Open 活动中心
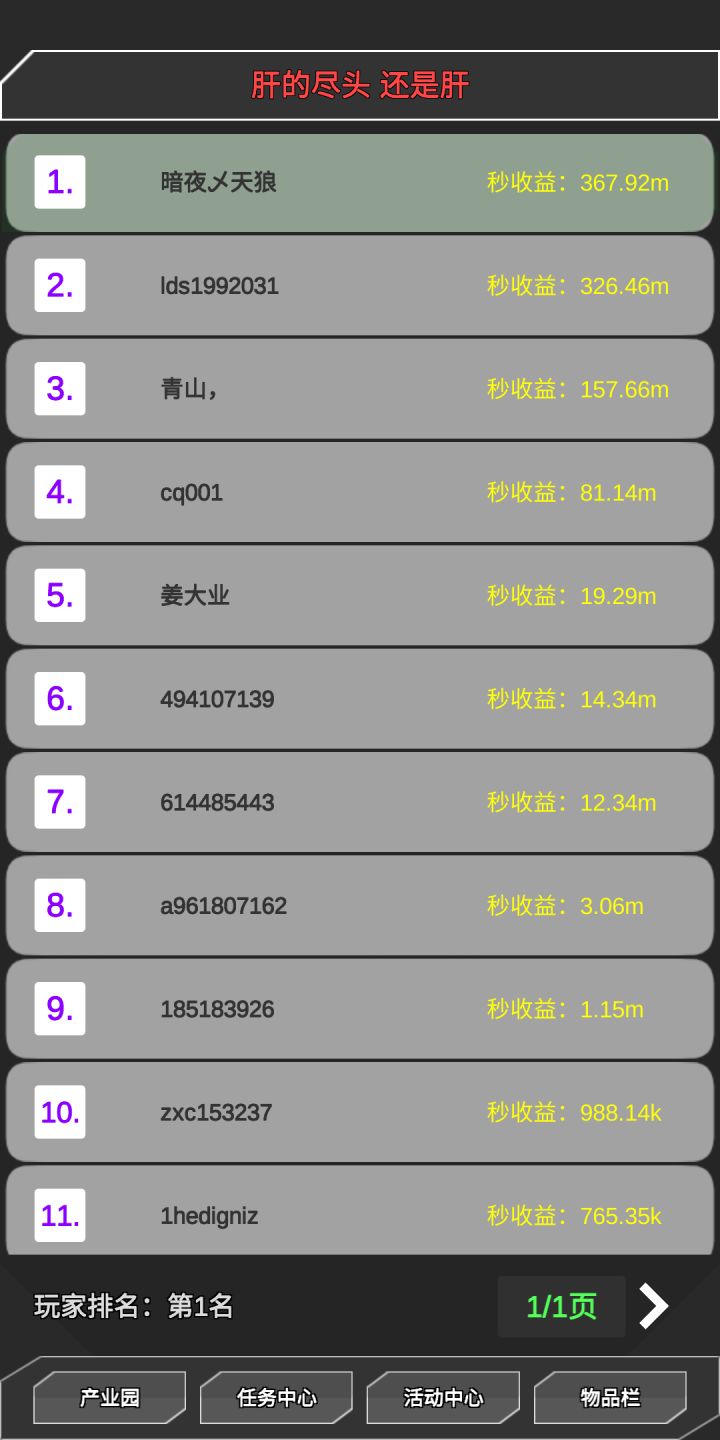 [443, 1398]
